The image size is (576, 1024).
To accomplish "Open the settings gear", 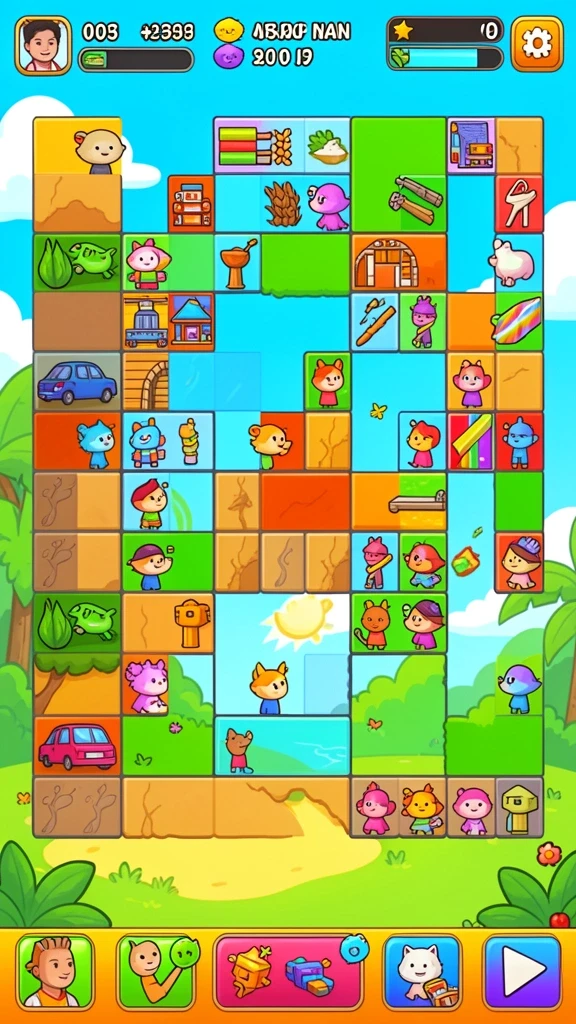I will [536, 44].
